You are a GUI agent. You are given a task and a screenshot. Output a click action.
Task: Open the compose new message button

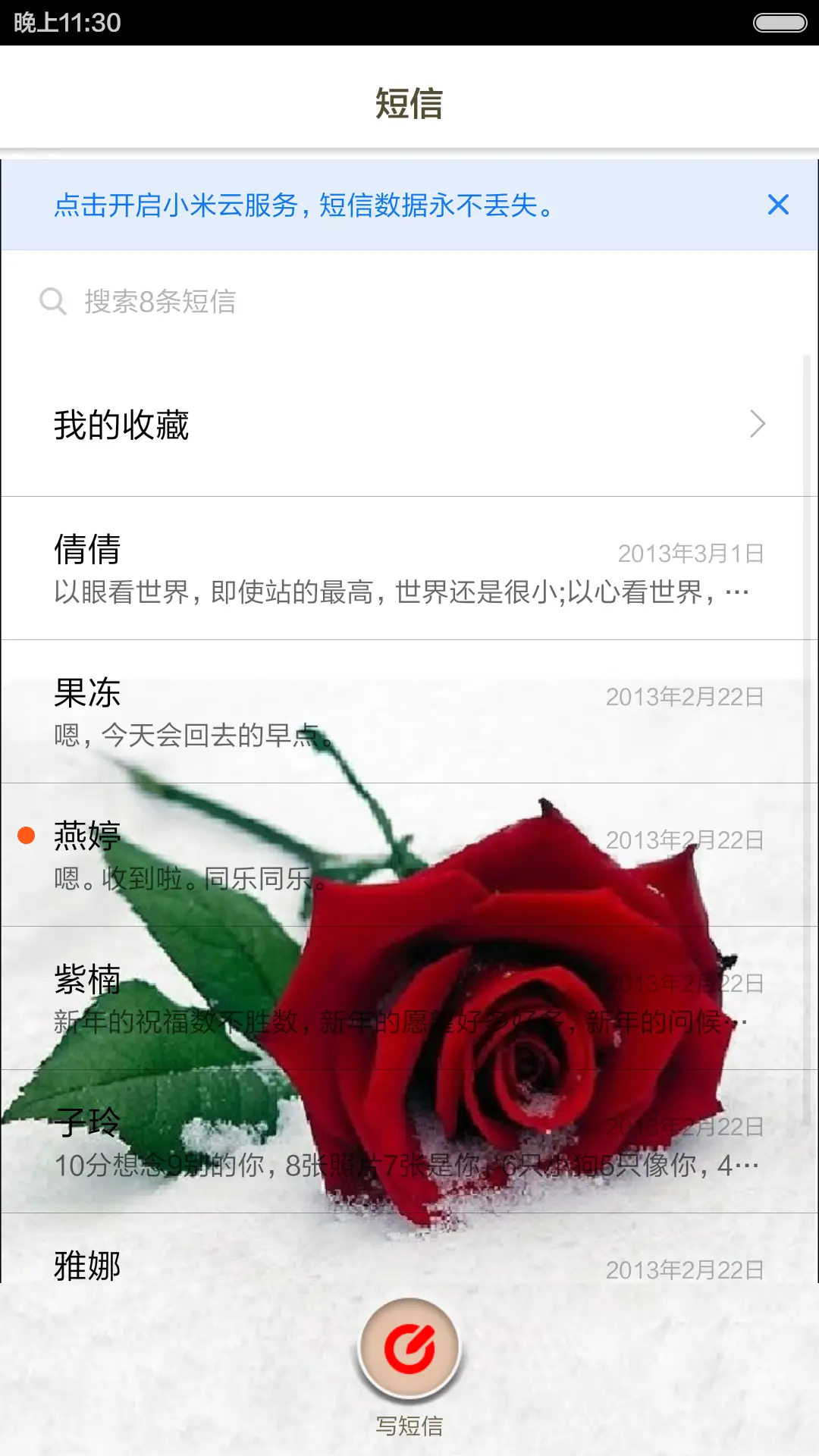408,1346
